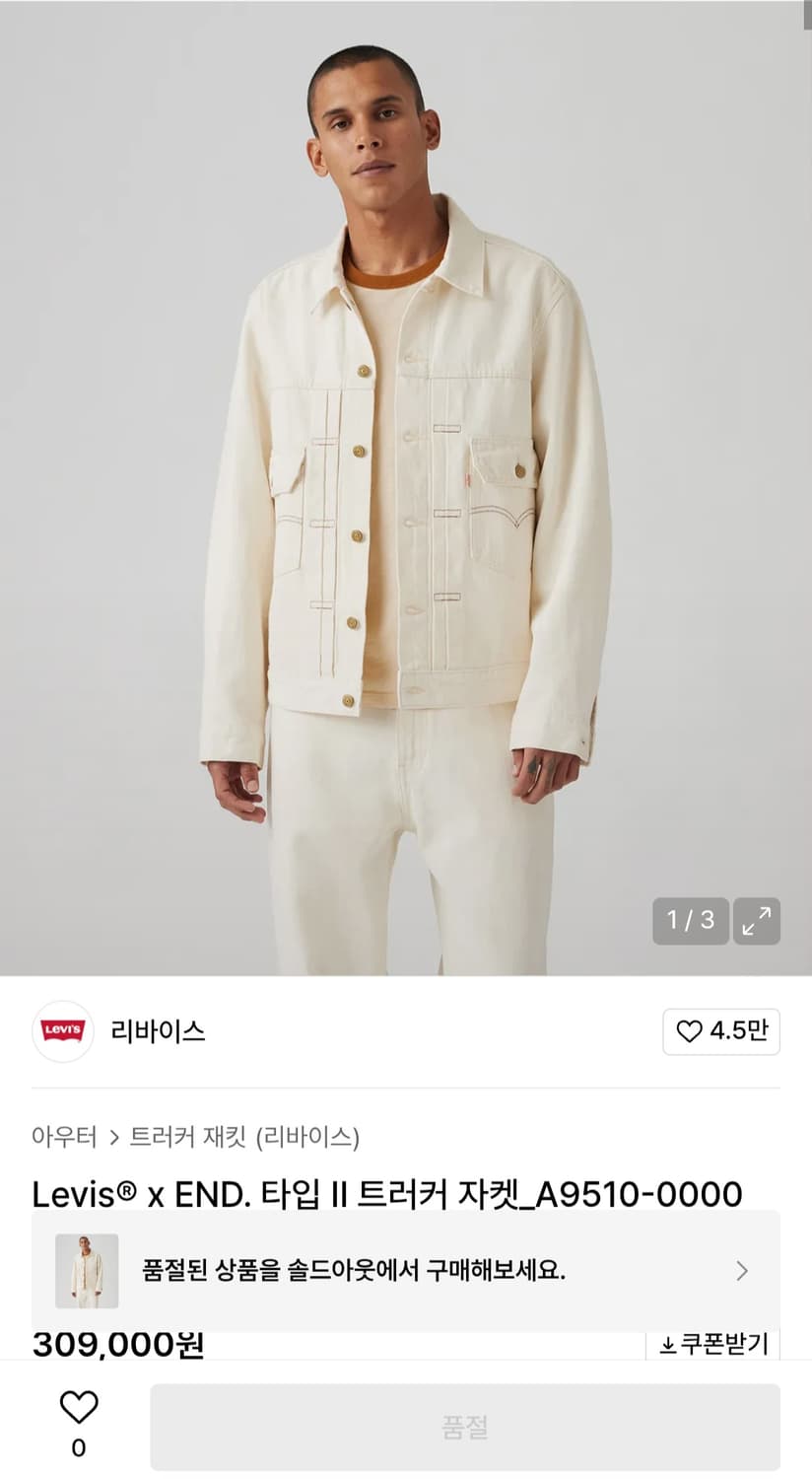Open the fullscreen image view icon
Viewport: 812px width, 1479px height.
click(758, 922)
